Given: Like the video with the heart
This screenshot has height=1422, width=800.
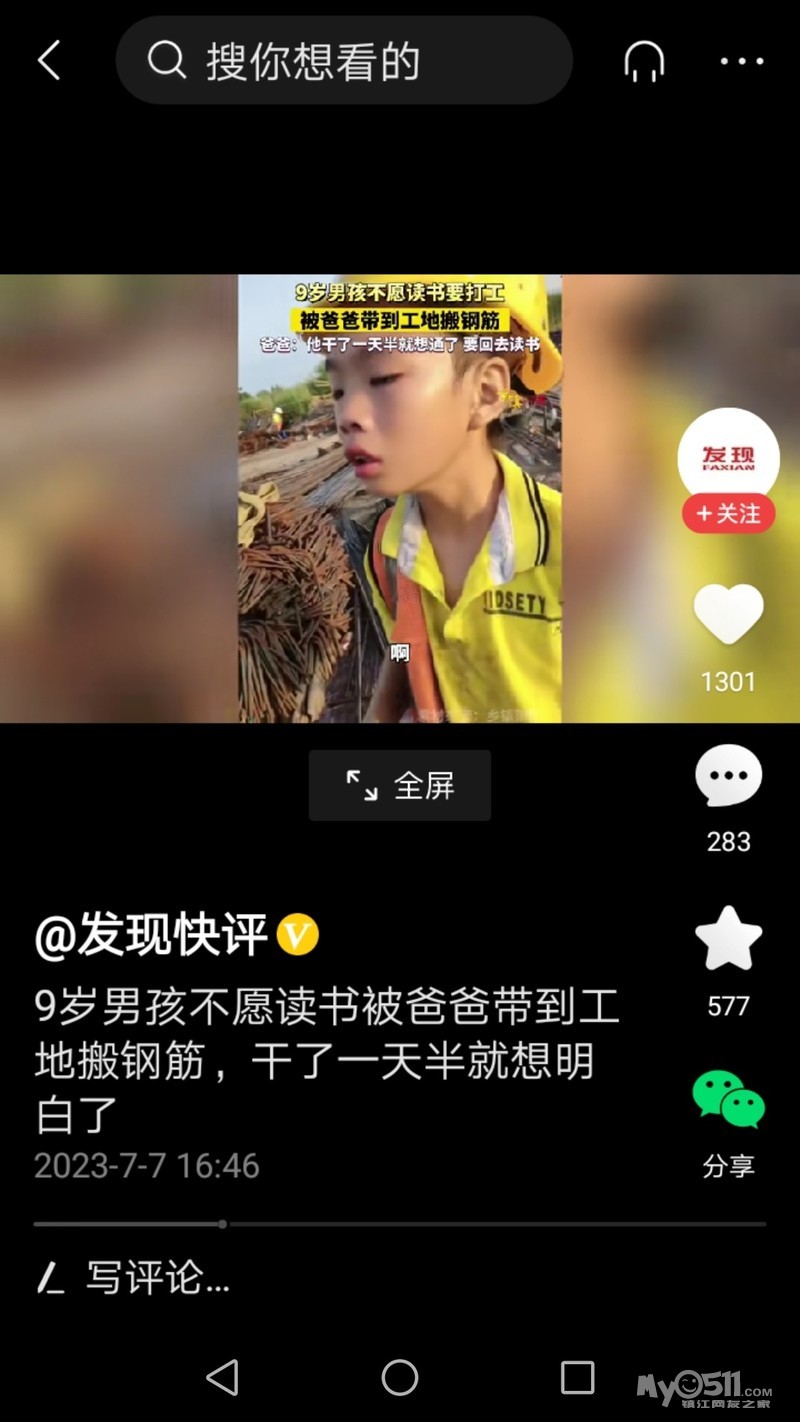Looking at the screenshot, I should 728,614.
